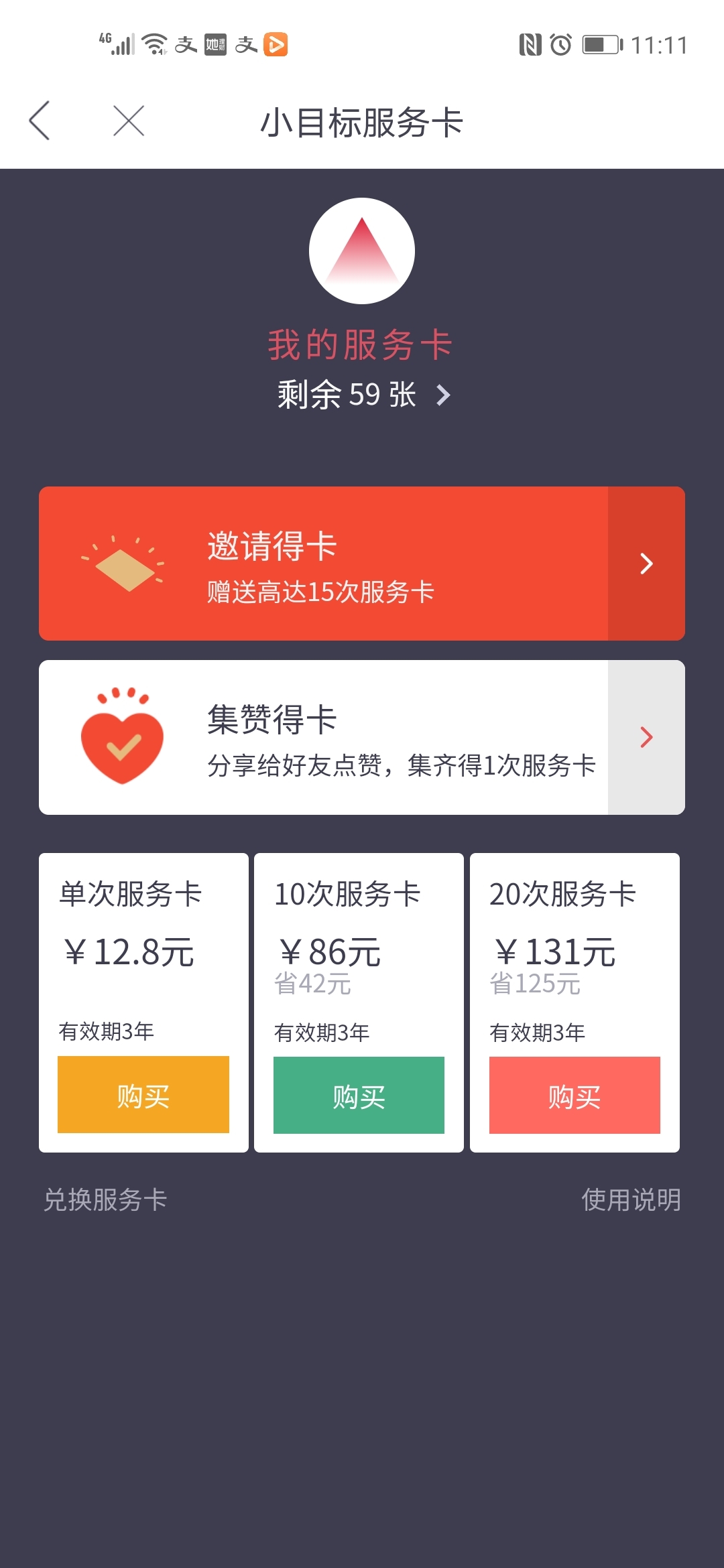Open 使用说明 usage instructions
The width and height of the screenshot is (724, 1568).
pos(631,1199)
